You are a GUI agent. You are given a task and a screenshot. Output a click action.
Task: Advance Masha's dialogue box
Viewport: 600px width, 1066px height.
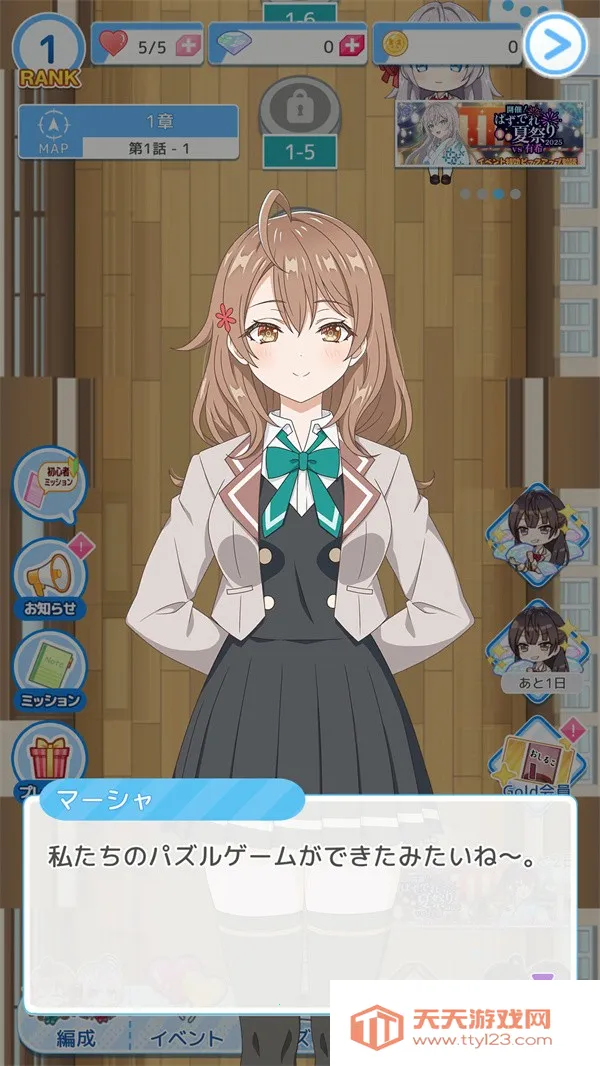click(300, 900)
